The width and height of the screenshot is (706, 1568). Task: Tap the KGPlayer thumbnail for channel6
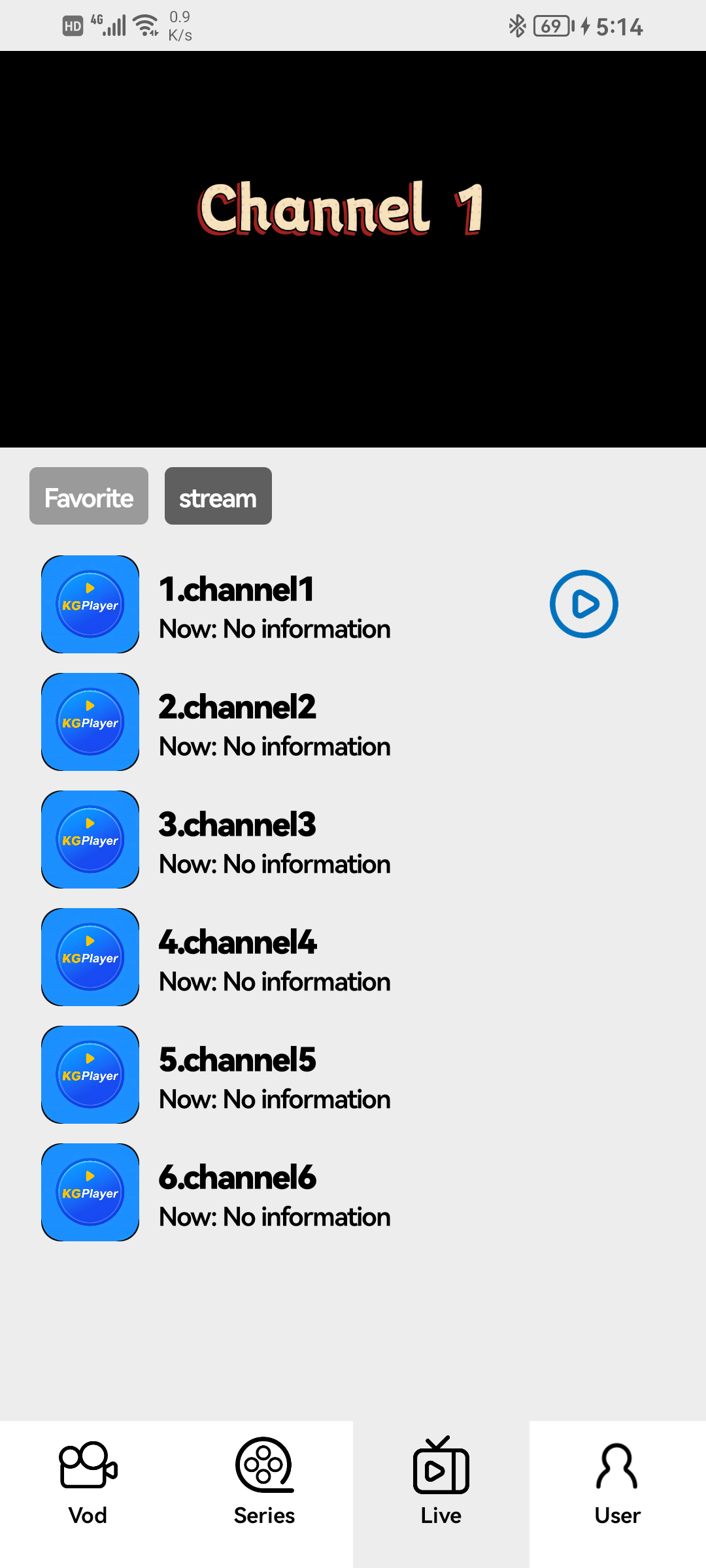[90, 1192]
